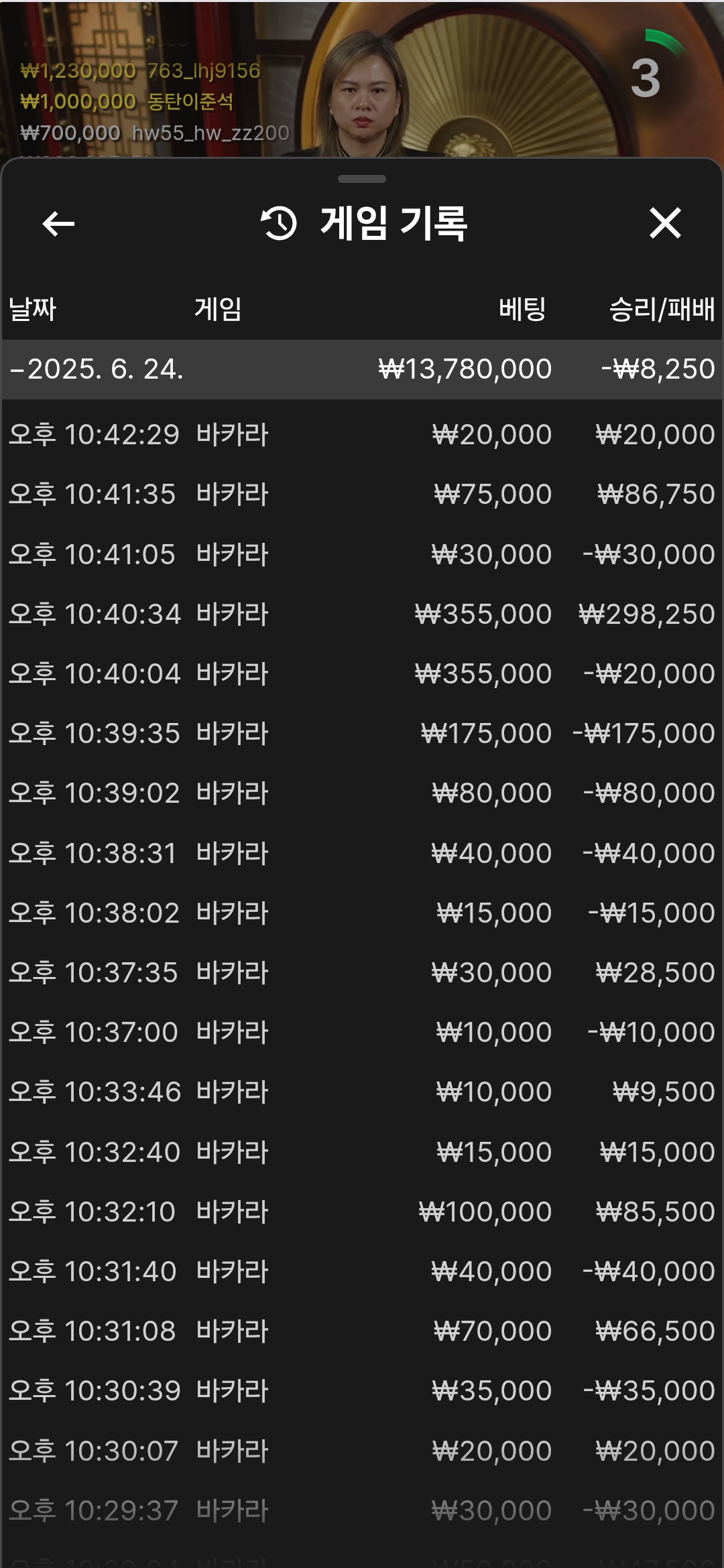The height and width of the screenshot is (1568, 724).
Task: View the 오후 10:39:02 round details
Action: (362, 793)
